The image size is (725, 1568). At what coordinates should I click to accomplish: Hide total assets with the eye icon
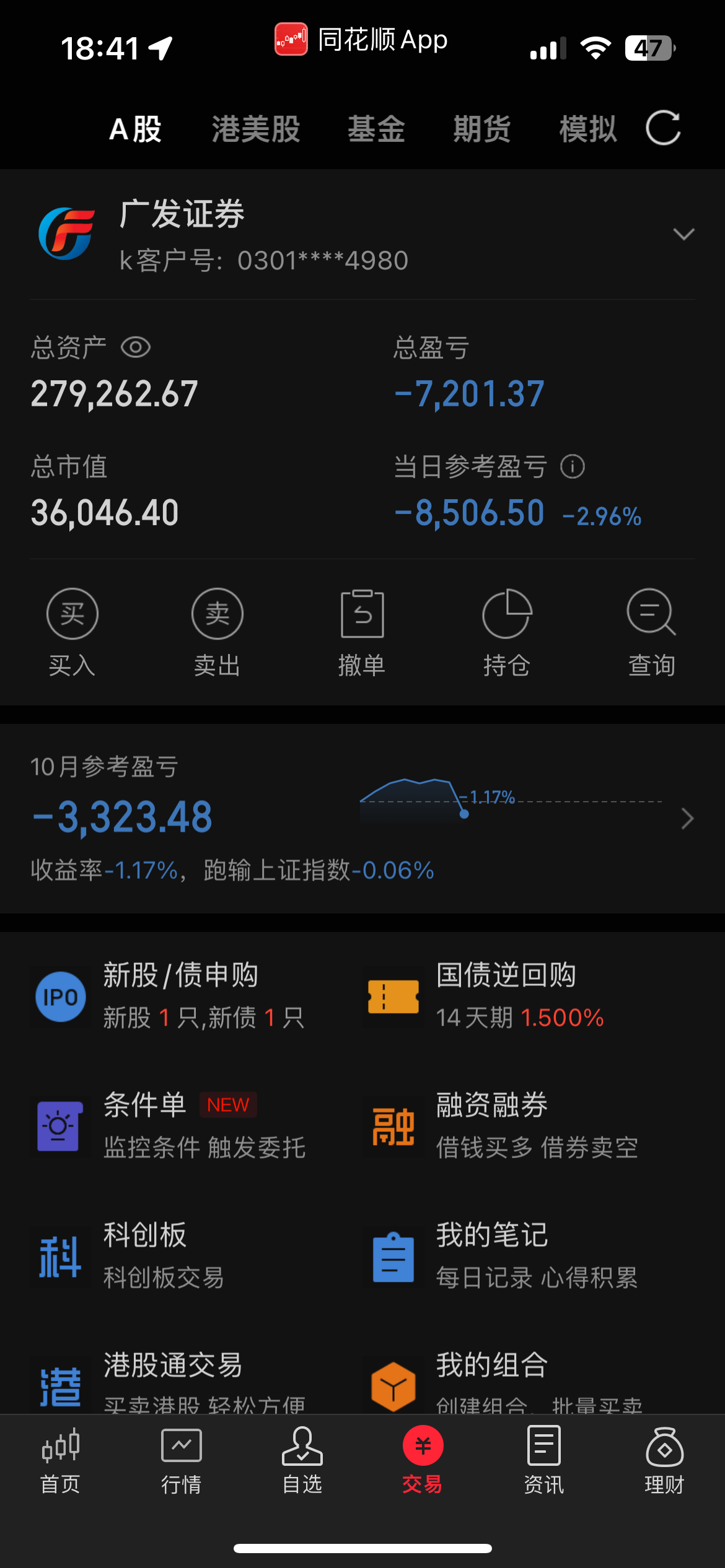point(136,347)
